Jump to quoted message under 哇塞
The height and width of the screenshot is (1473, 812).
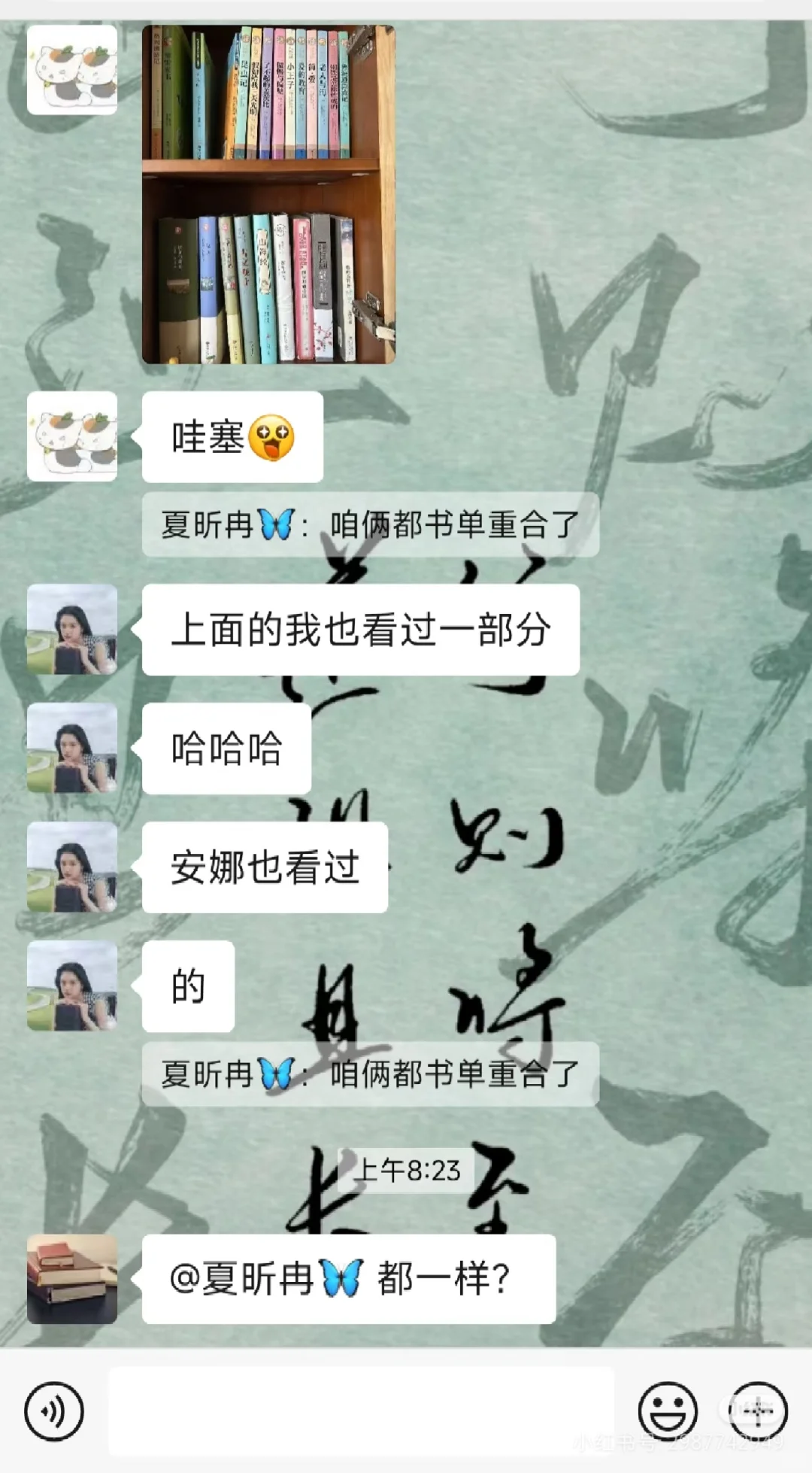pyautogui.click(x=371, y=524)
